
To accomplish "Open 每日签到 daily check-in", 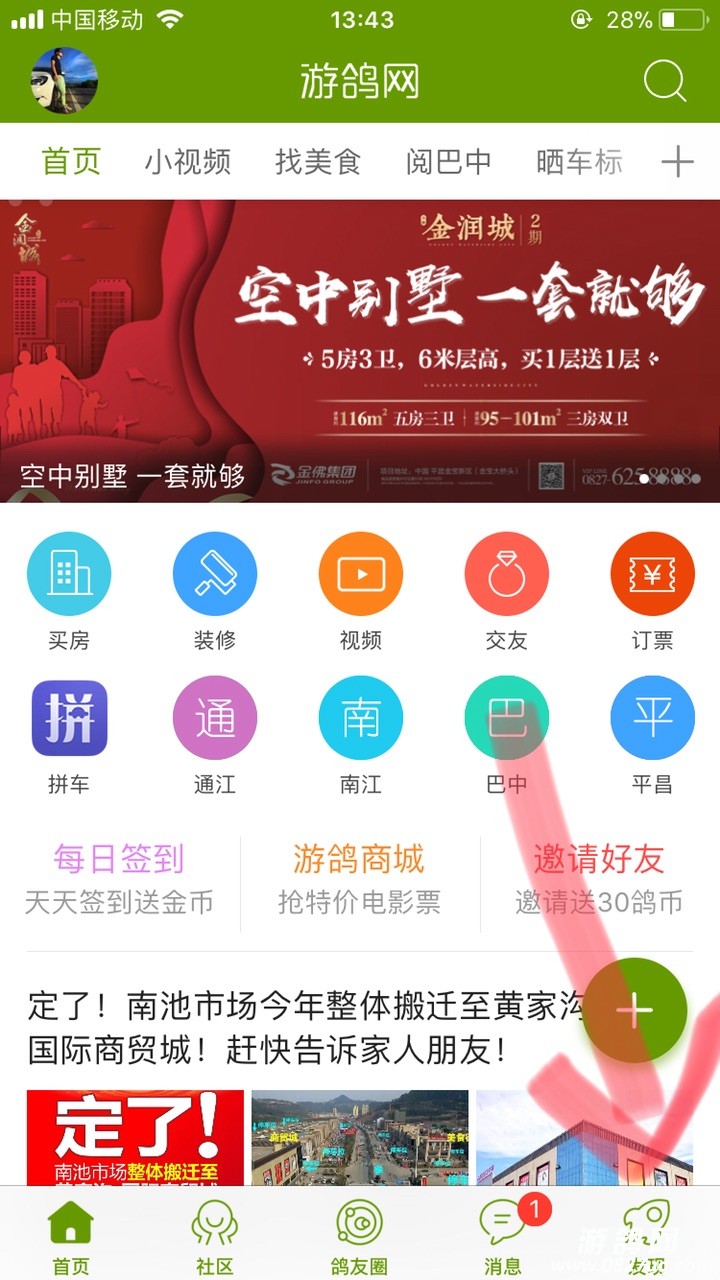I will 119,878.
